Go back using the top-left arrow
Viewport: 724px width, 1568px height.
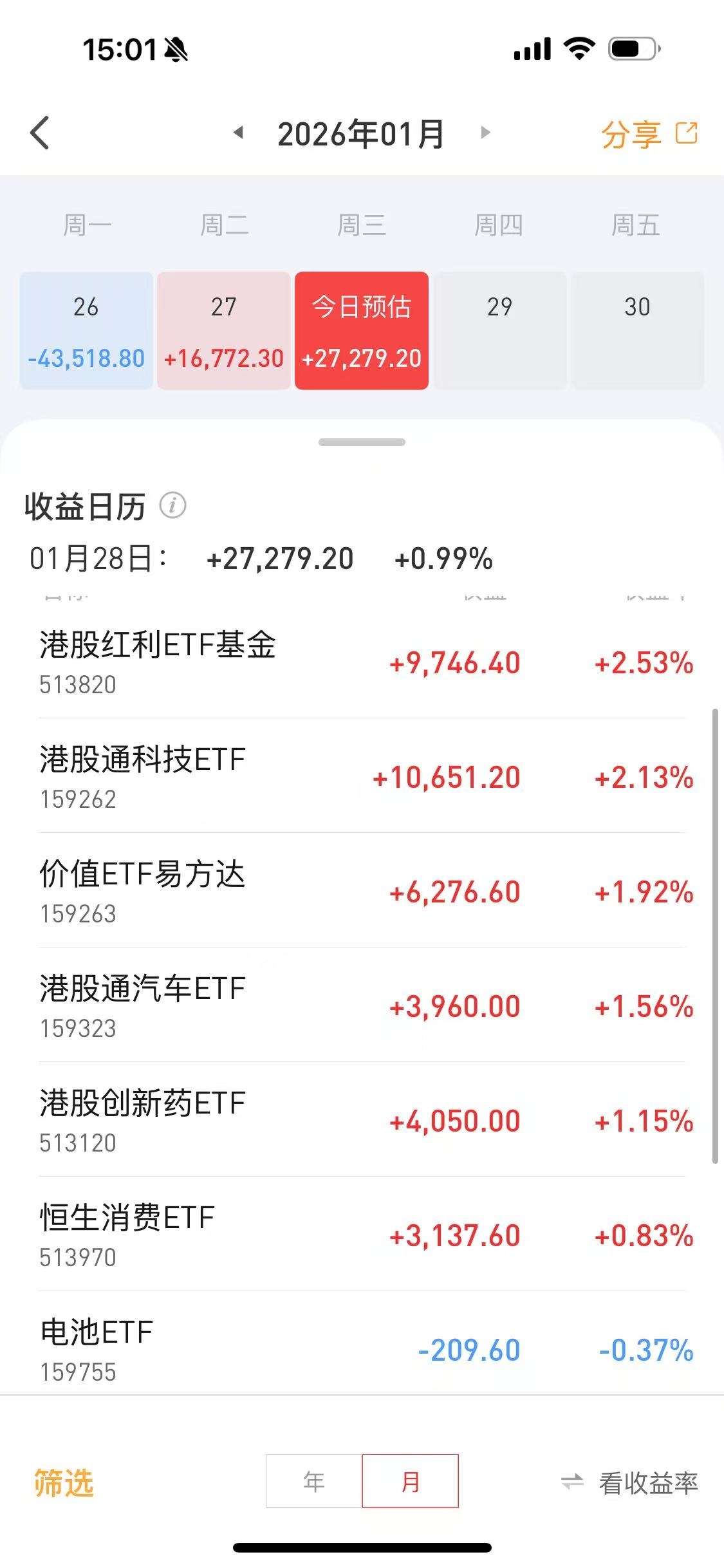point(40,133)
